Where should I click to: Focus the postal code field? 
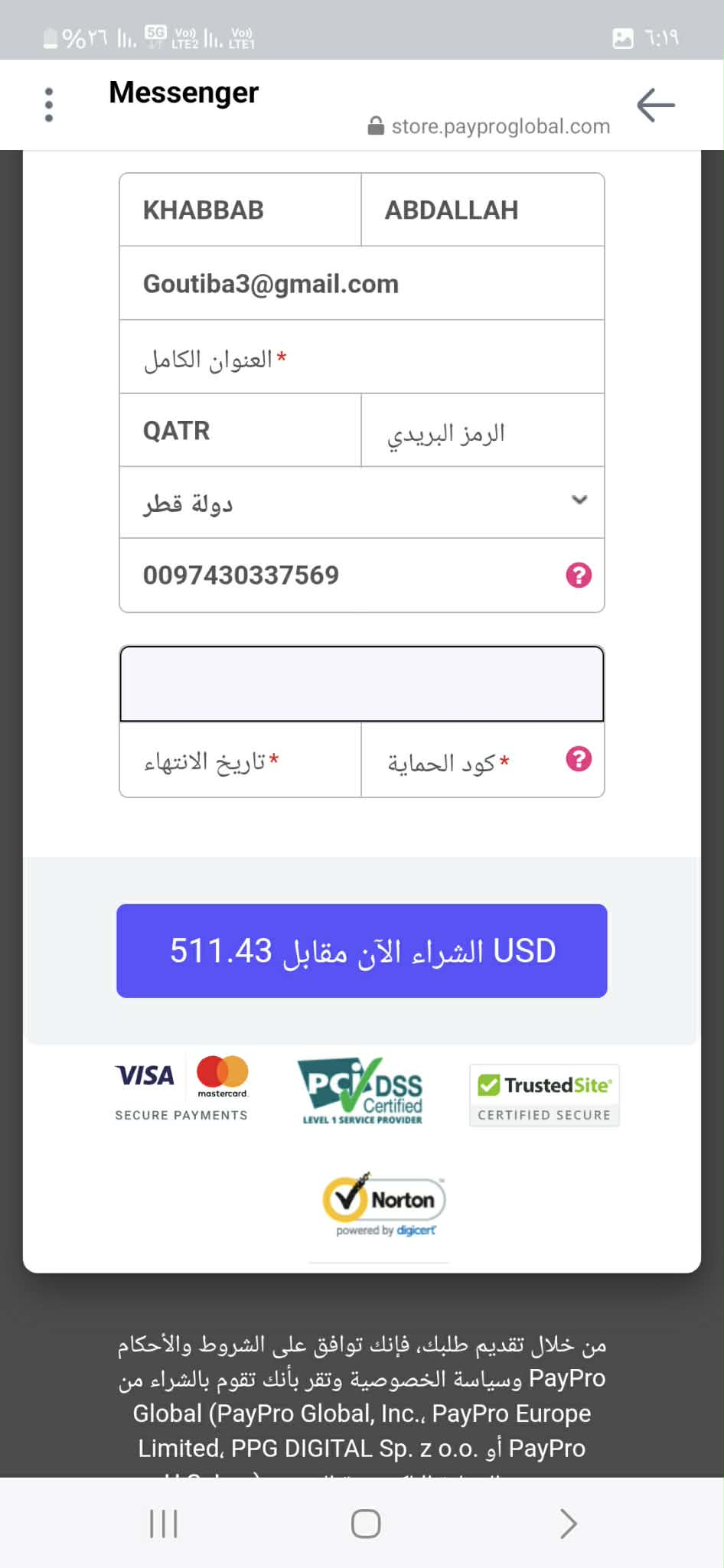tap(482, 432)
